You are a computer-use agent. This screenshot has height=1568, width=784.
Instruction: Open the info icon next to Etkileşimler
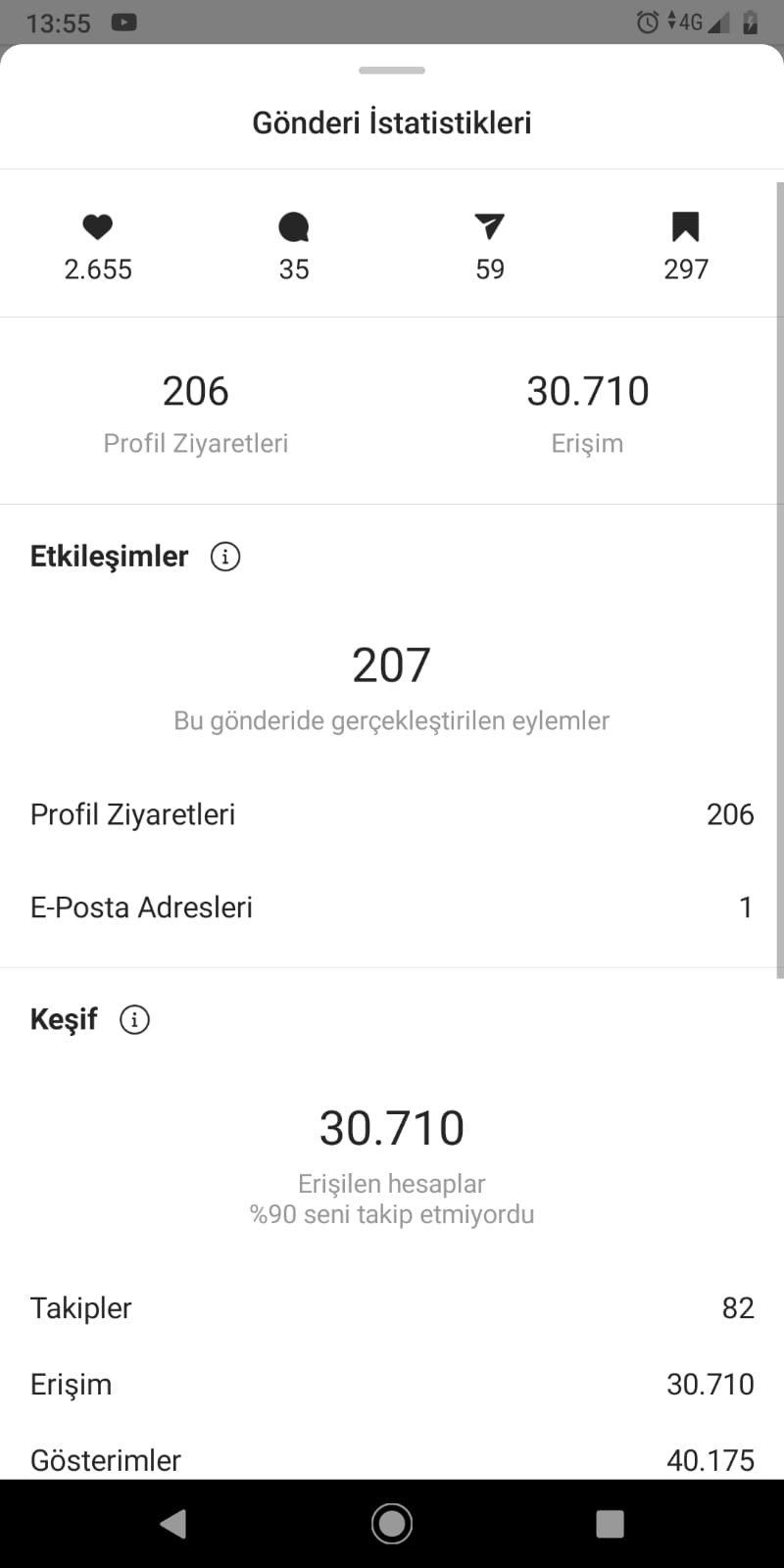point(225,557)
